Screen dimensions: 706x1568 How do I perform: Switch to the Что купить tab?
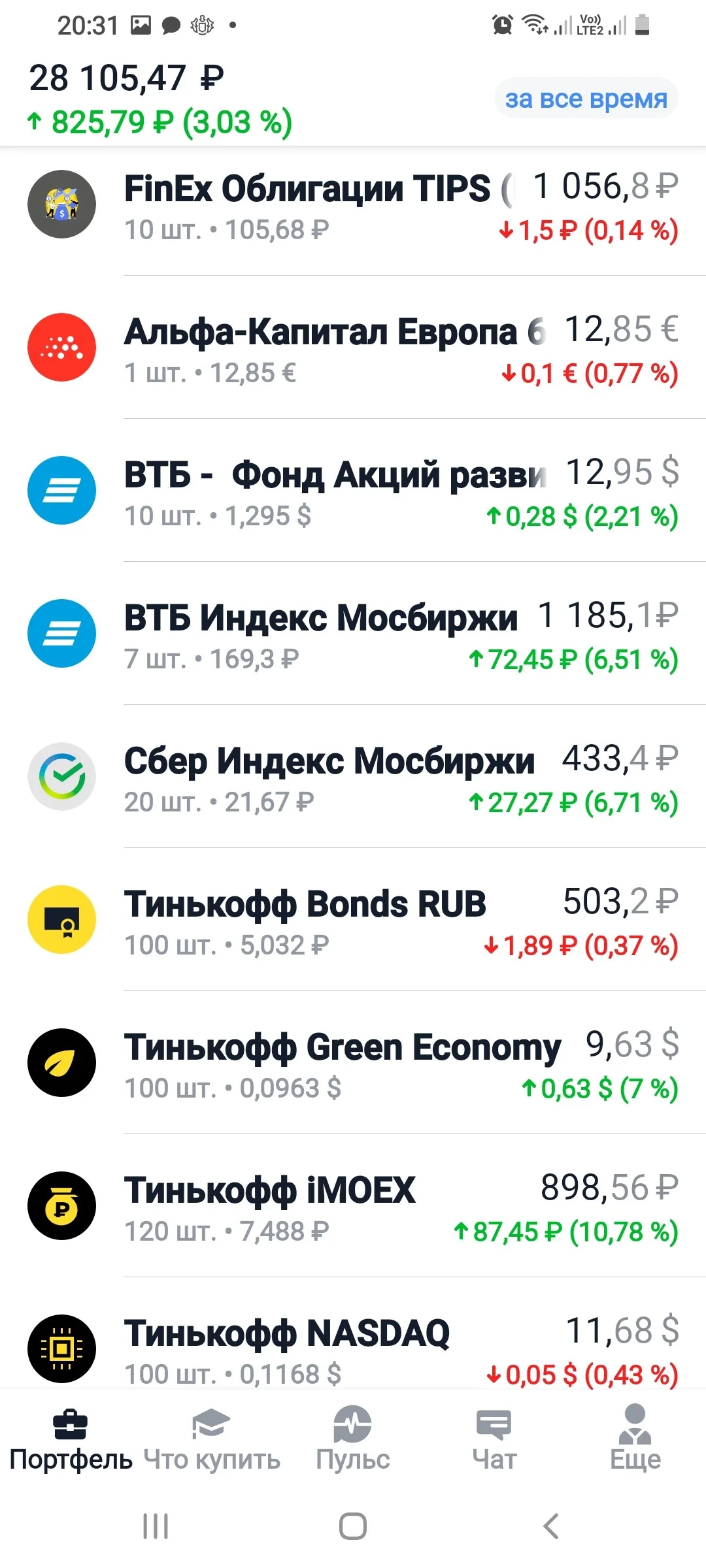point(212,1440)
